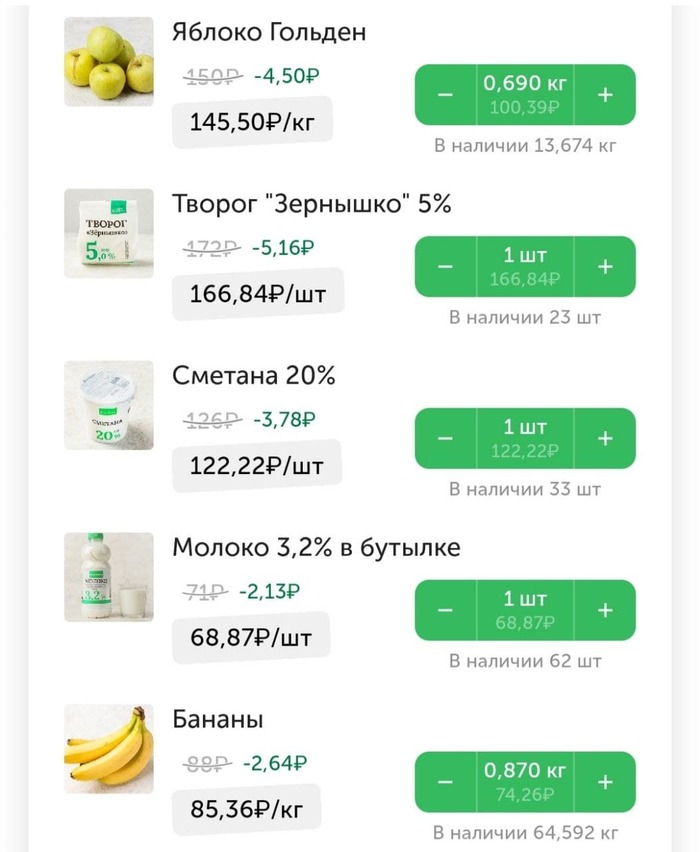
Task: View the Бананы product photo
Action: coord(109,749)
